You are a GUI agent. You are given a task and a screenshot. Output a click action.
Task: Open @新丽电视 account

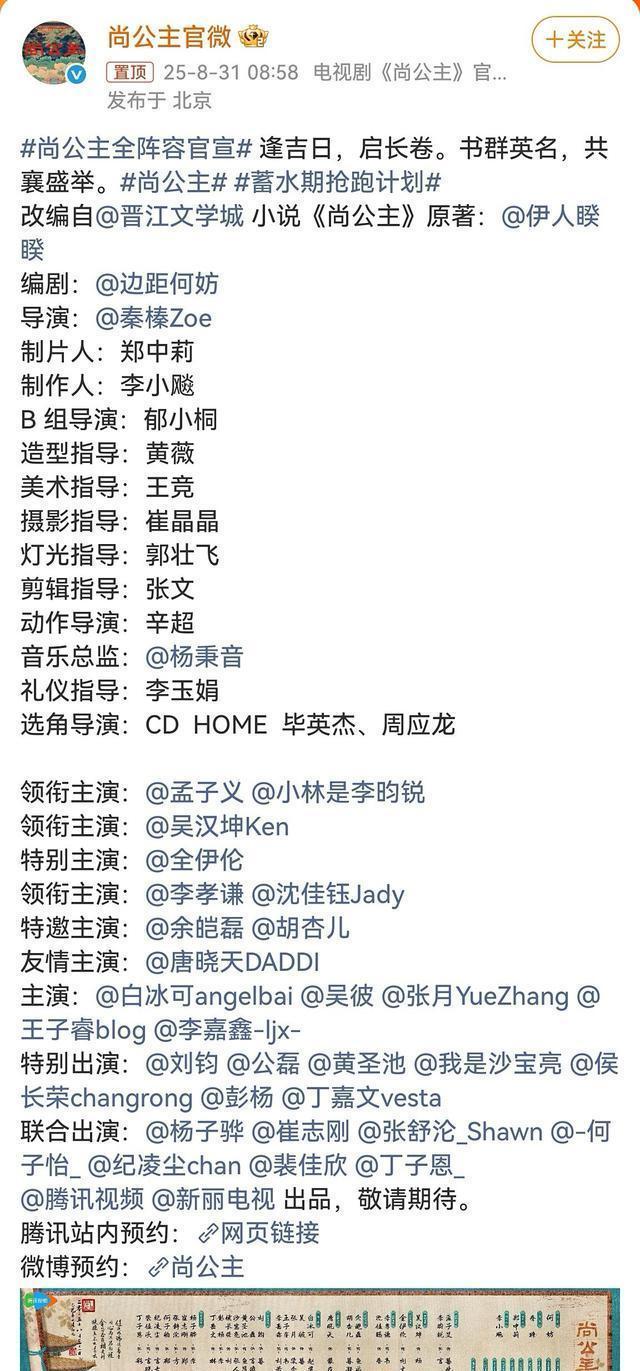click(213, 1198)
